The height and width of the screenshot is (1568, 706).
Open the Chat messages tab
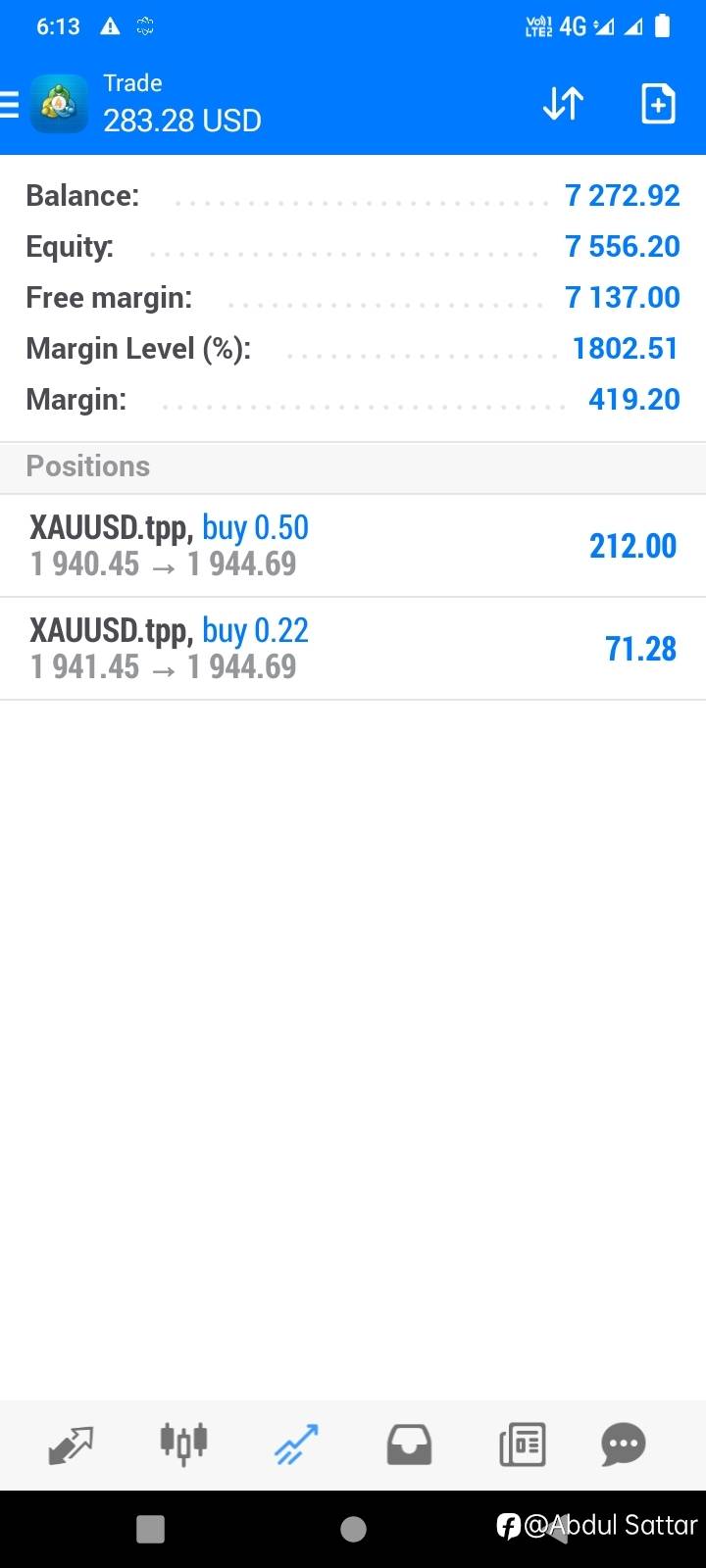pyautogui.click(x=624, y=1445)
